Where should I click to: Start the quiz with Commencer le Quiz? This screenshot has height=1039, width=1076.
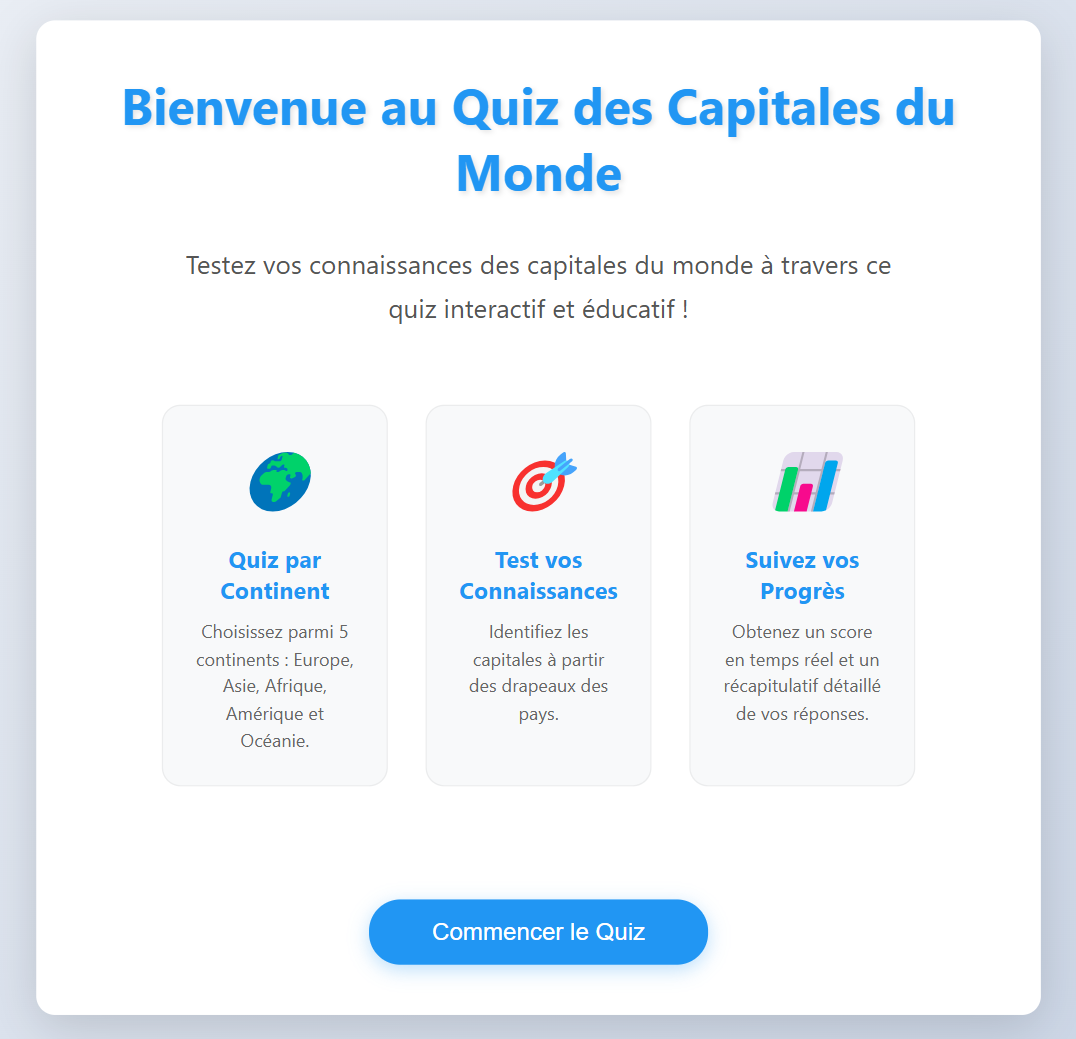click(538, 931)
